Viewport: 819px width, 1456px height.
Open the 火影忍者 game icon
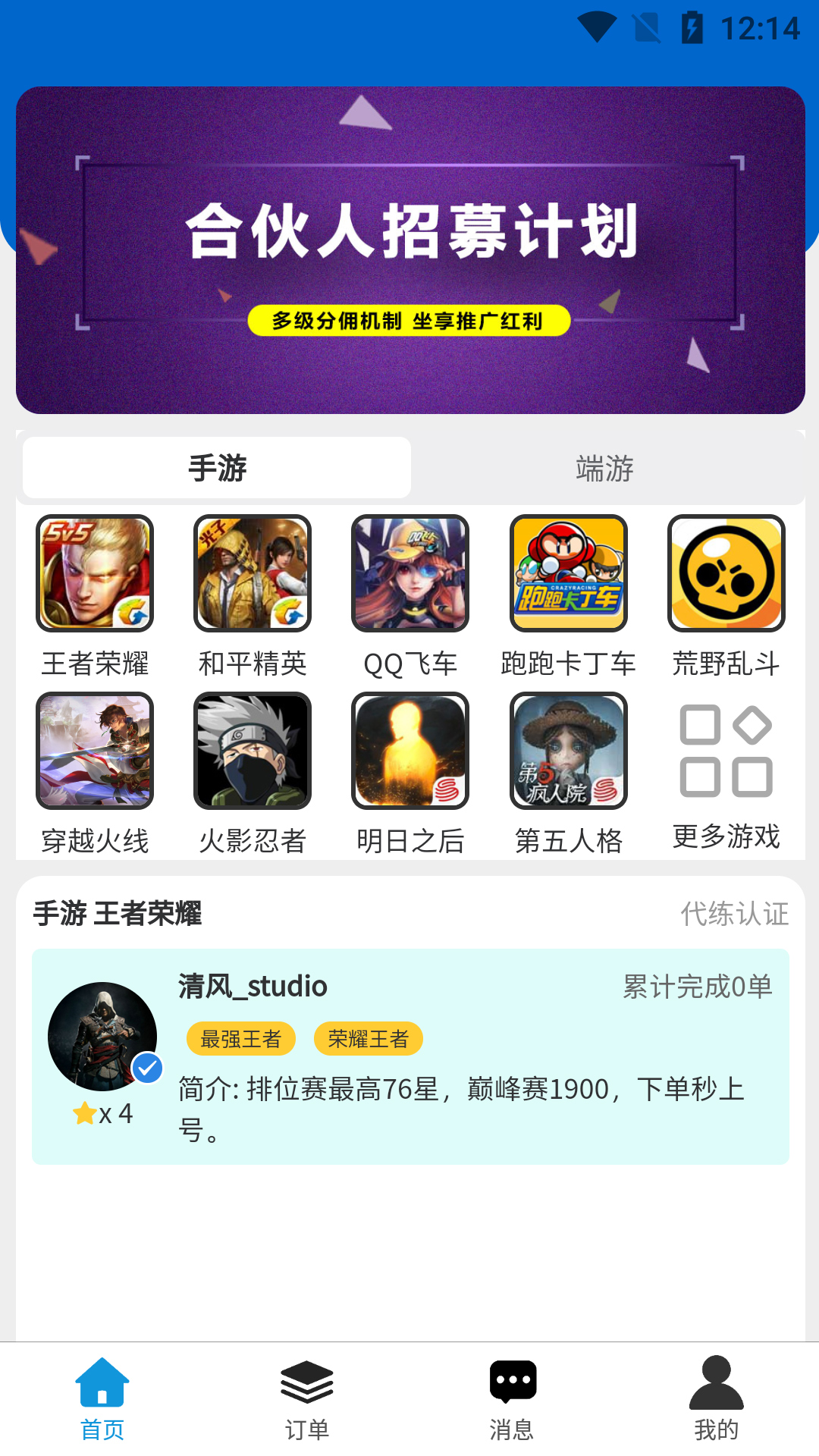[x=252, y=751]
